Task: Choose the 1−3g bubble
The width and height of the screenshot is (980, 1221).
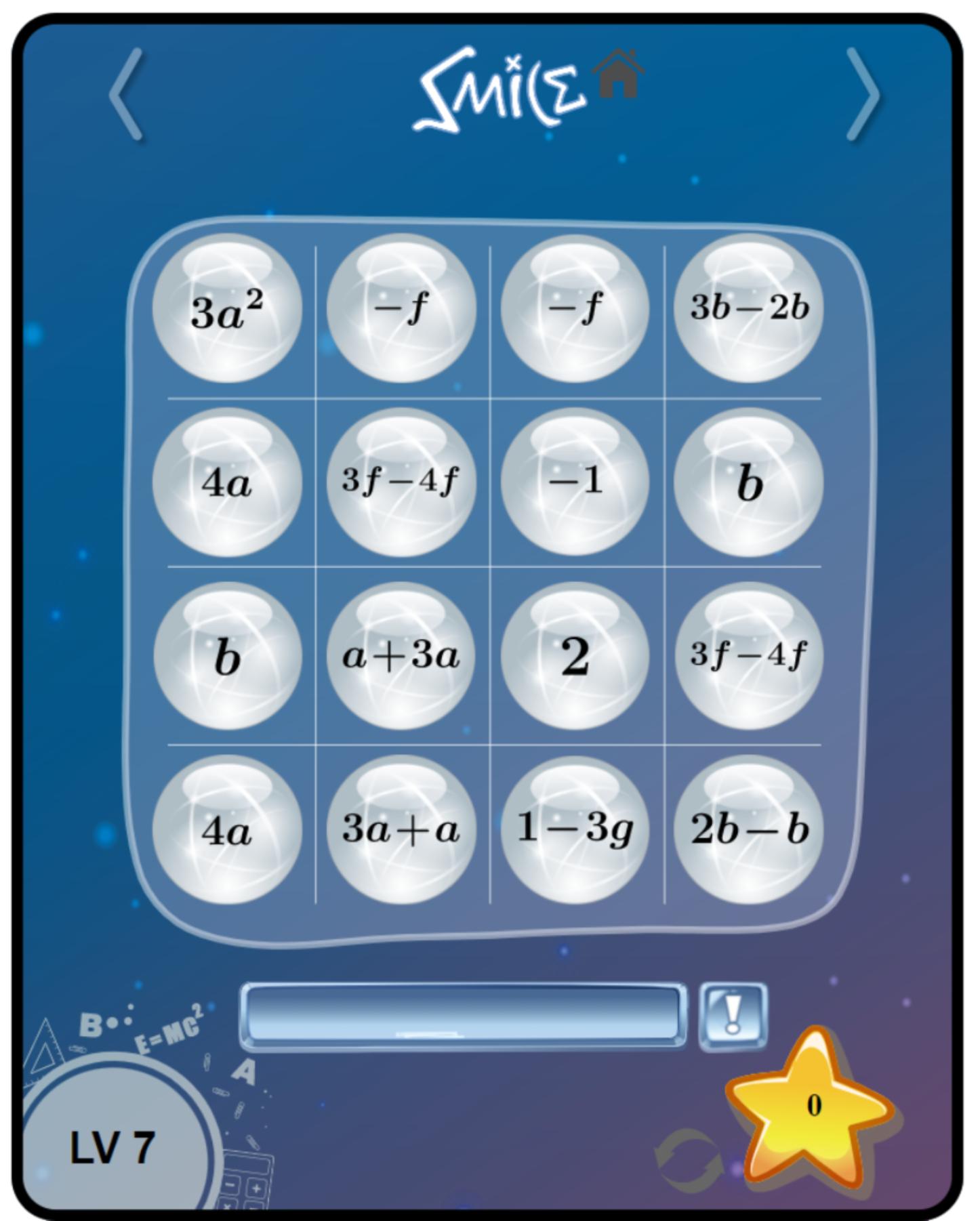Action: (x=575, y=829)
